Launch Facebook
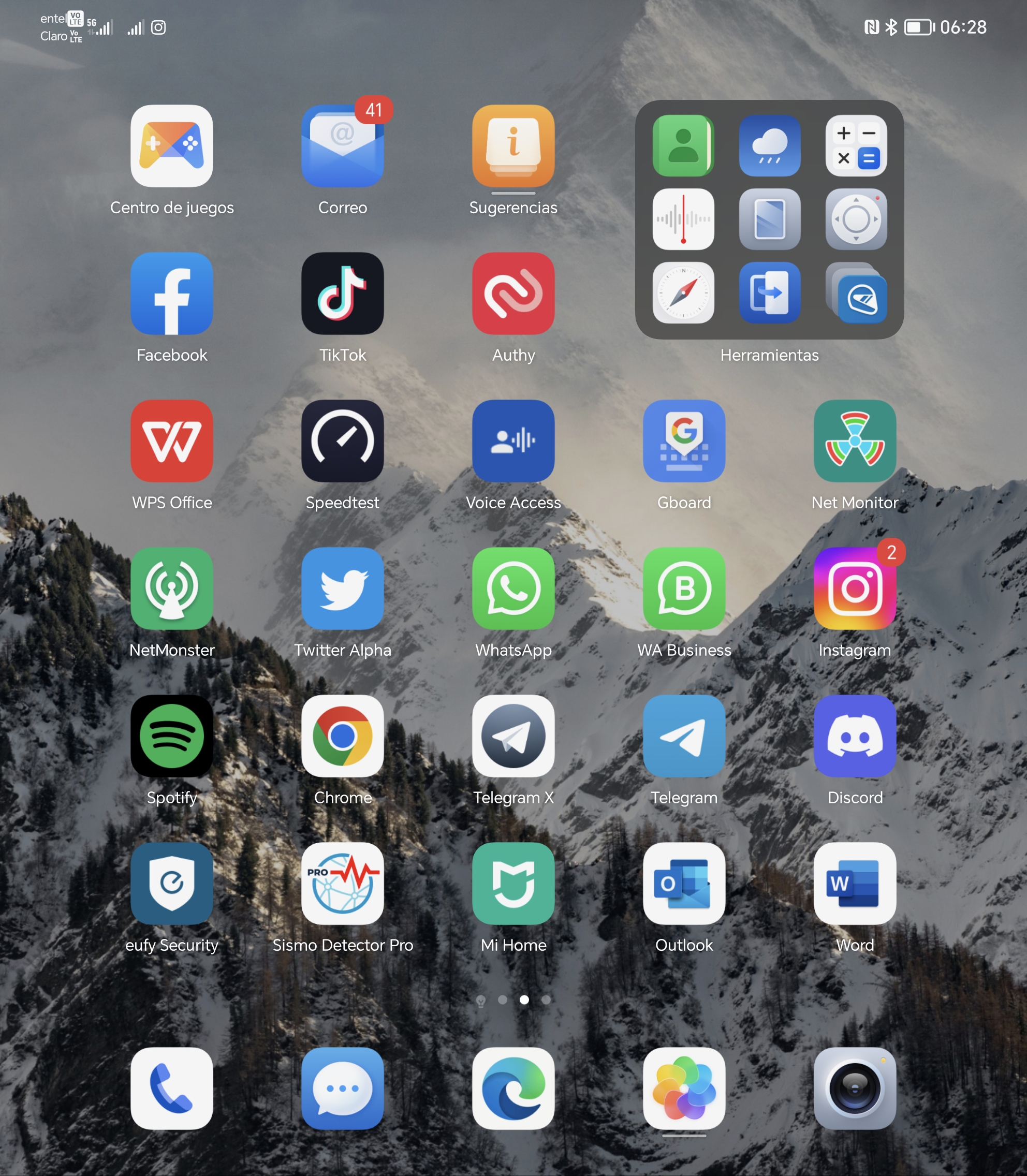The width and height of the screenshot is (1027, 1176). pos(171,293)
